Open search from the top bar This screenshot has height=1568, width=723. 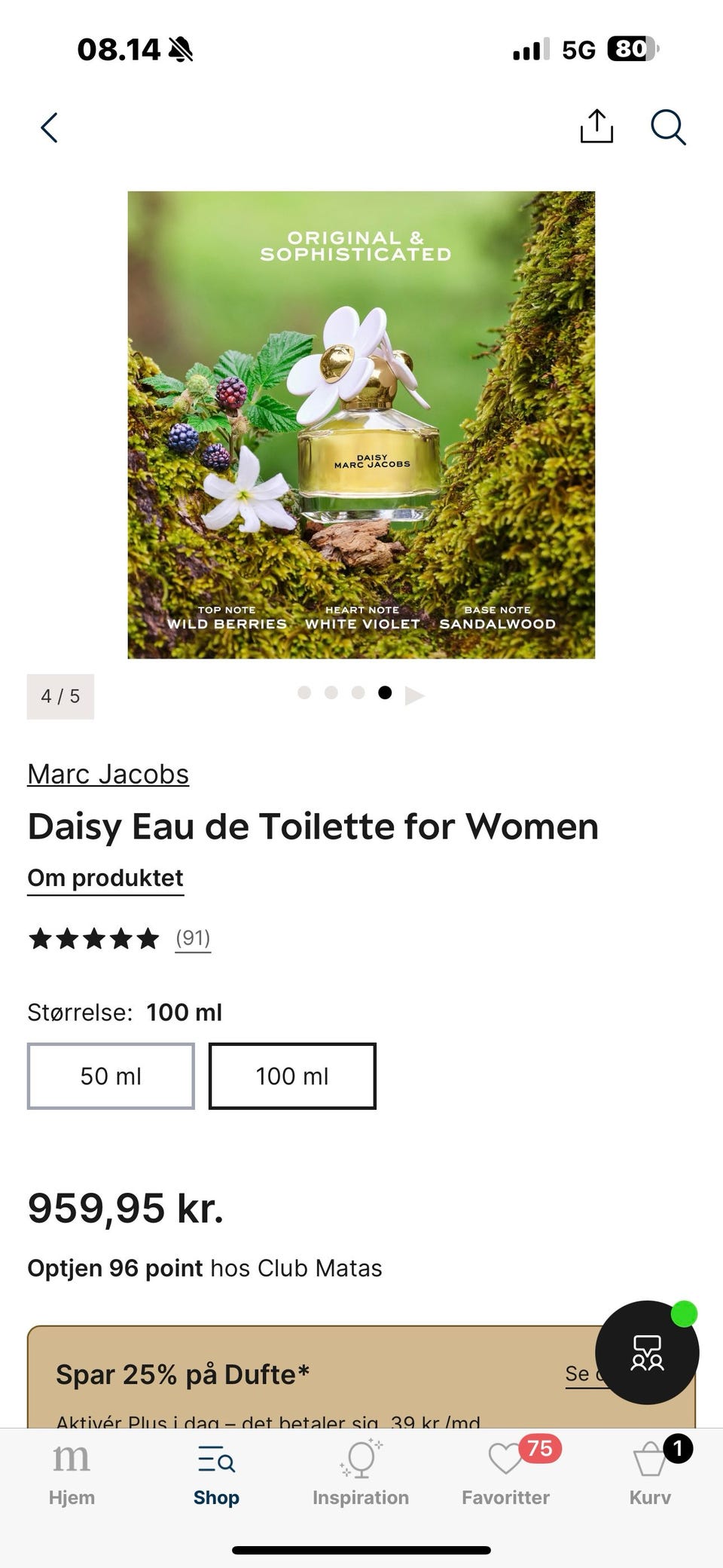pyautogui.click(x=667, y=127)
